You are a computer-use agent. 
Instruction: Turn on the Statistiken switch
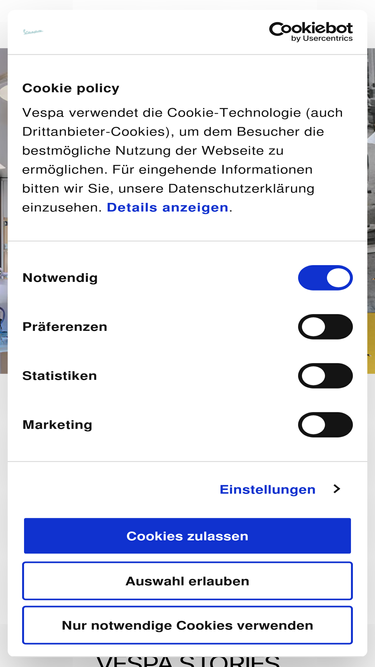pos(325,376)
